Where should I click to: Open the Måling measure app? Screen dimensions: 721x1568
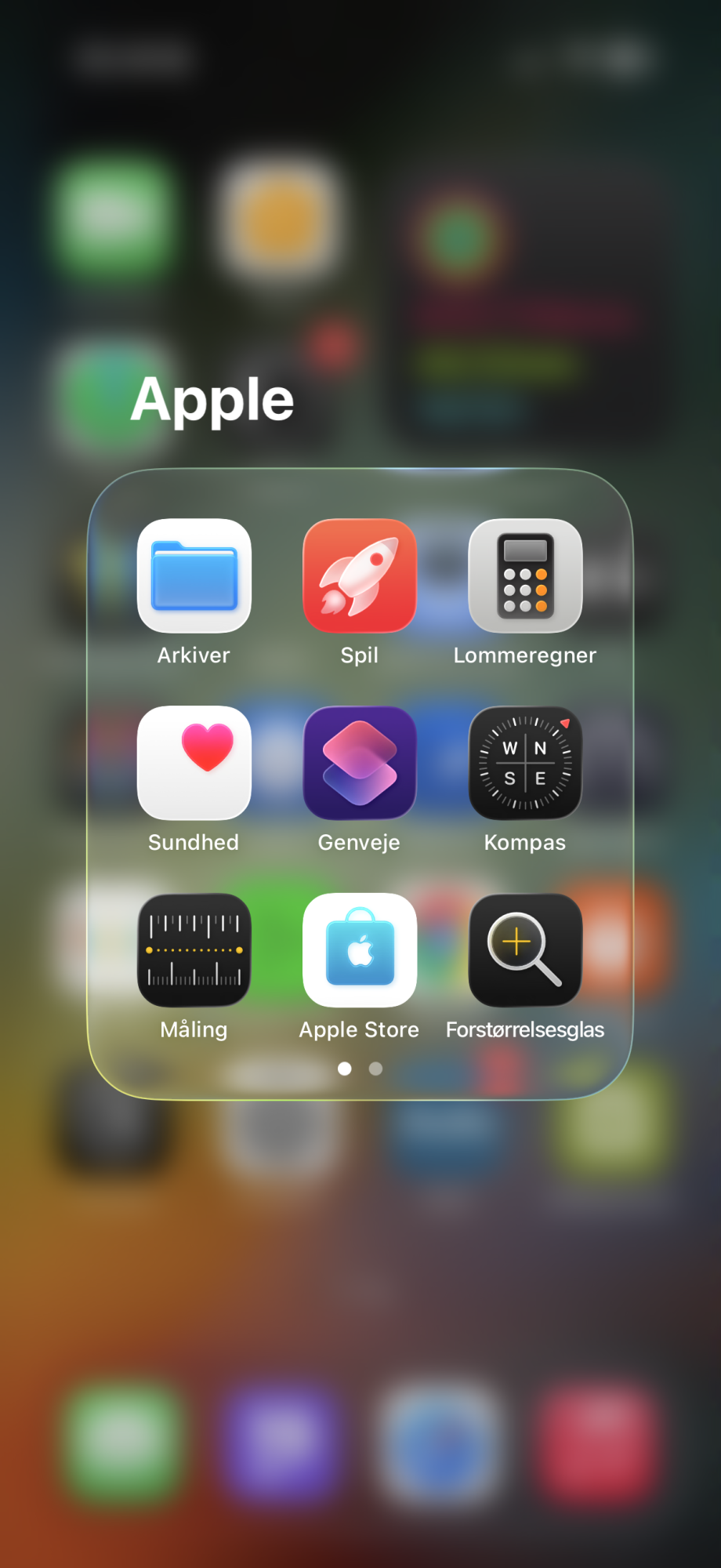[194, 950]
